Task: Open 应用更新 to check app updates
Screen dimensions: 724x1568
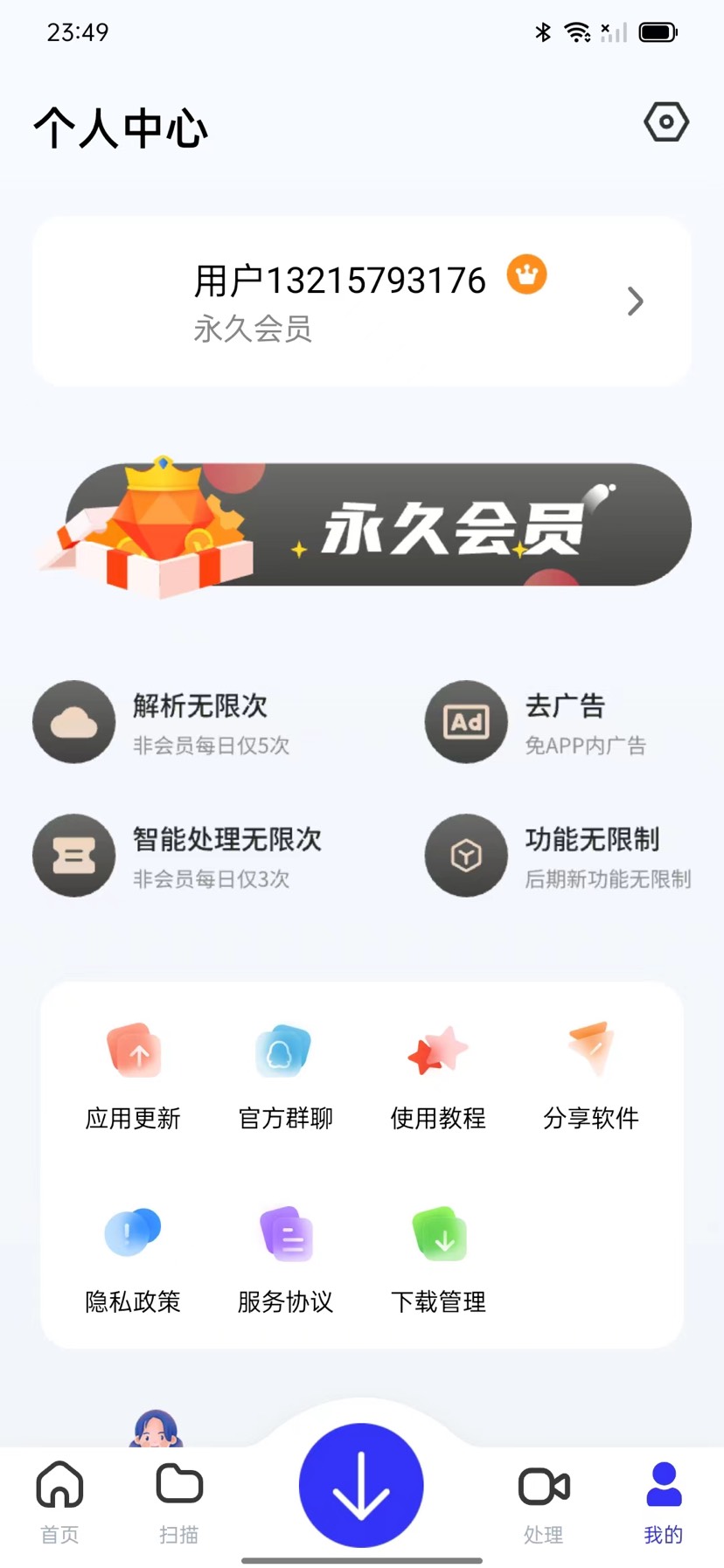Action: tap(133, 1074)
